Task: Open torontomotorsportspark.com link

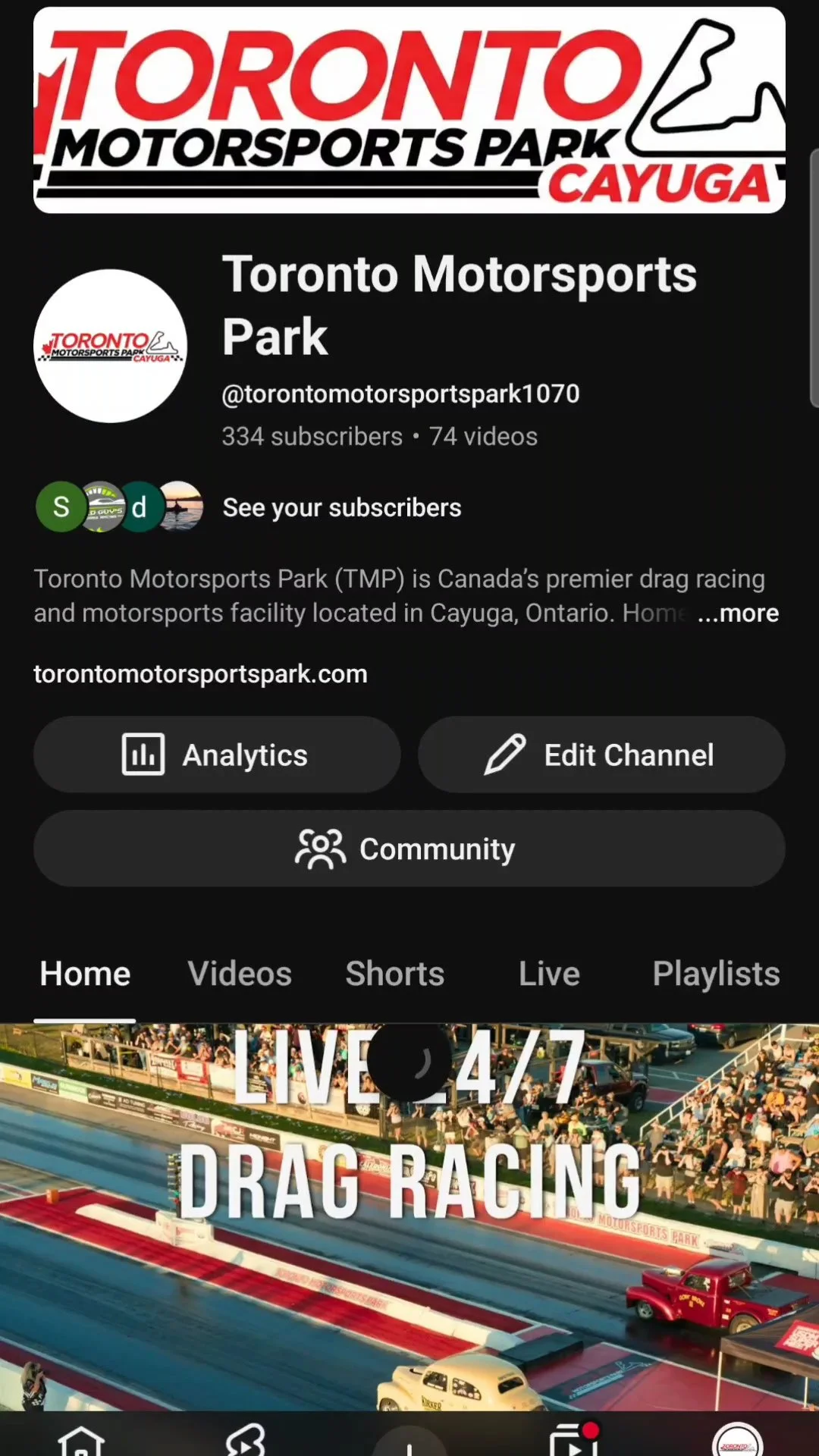Action: point(200,674)
